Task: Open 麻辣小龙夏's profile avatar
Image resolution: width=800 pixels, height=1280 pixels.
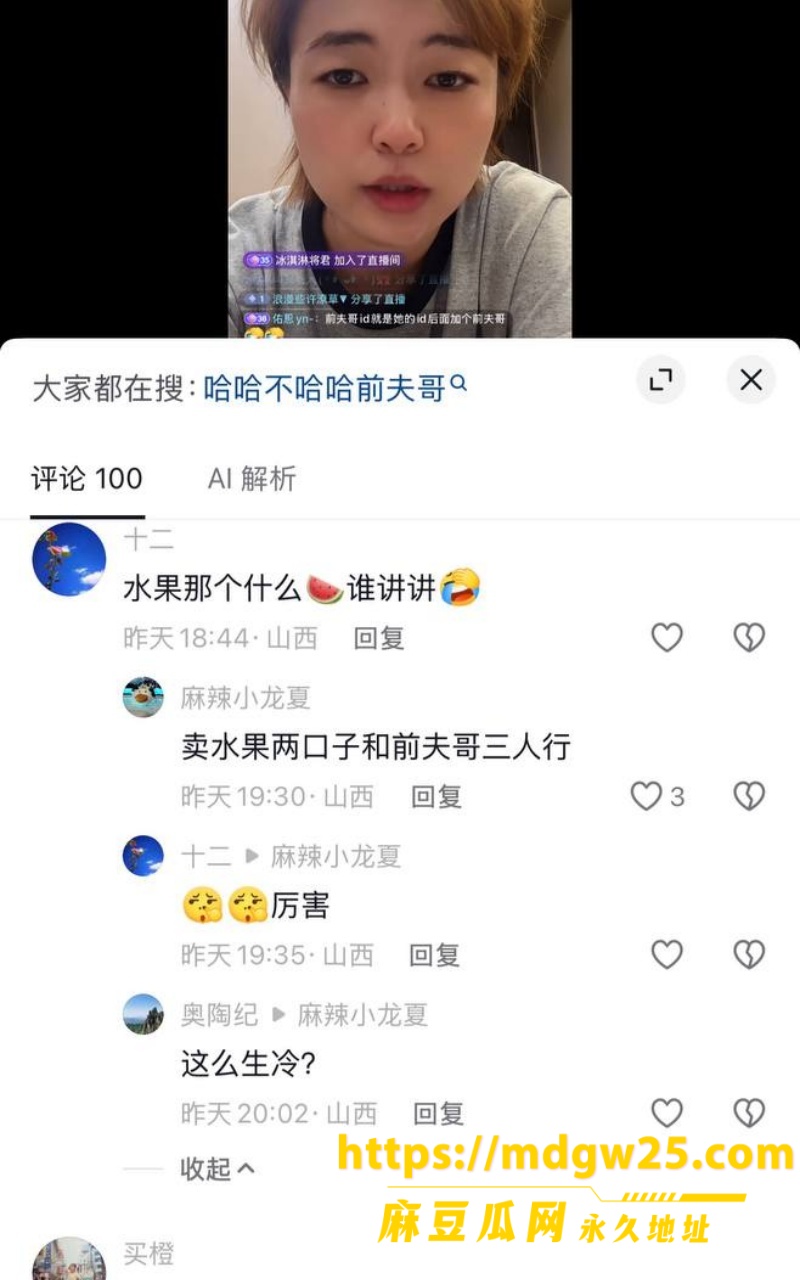Action: click(143, 697)
